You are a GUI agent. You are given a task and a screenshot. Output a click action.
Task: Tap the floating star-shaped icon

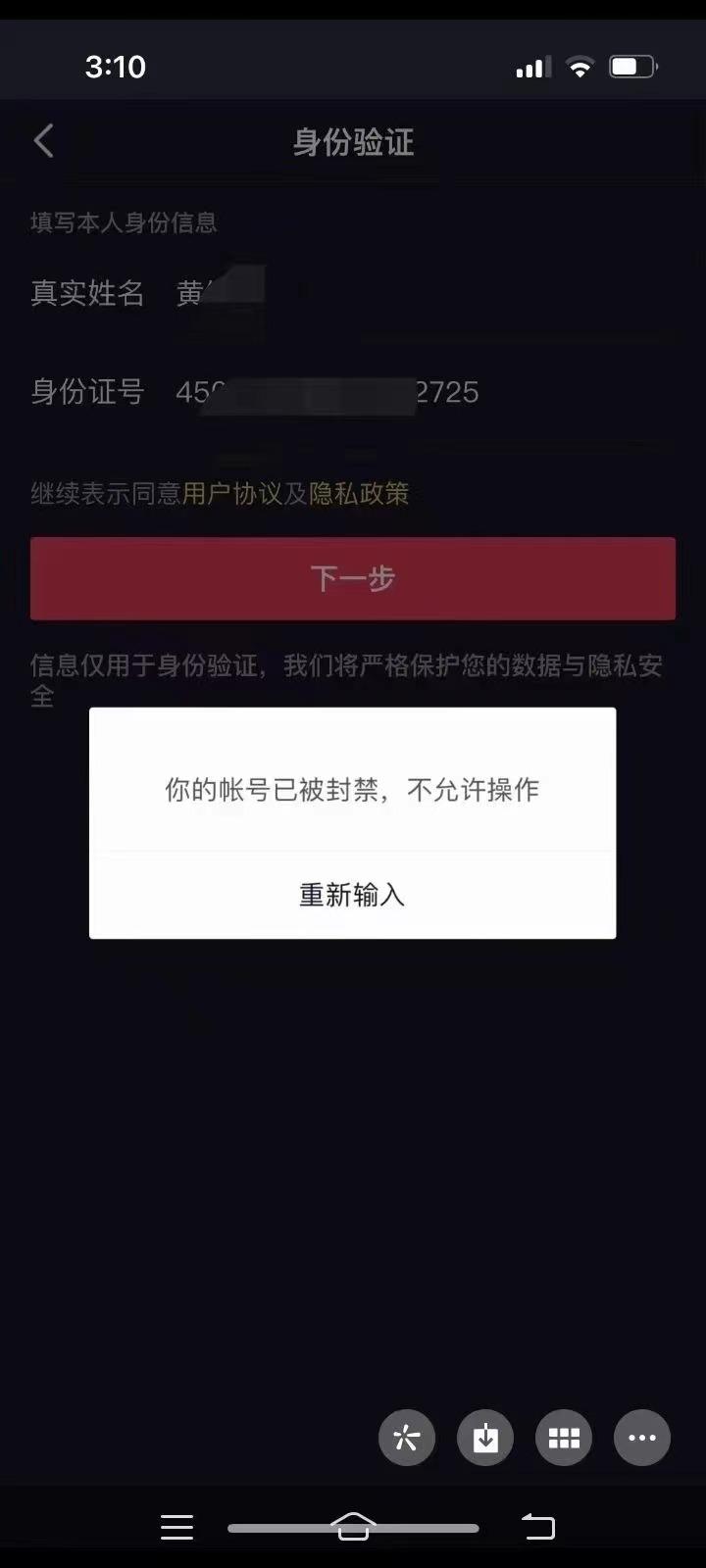click(407, 1438)
